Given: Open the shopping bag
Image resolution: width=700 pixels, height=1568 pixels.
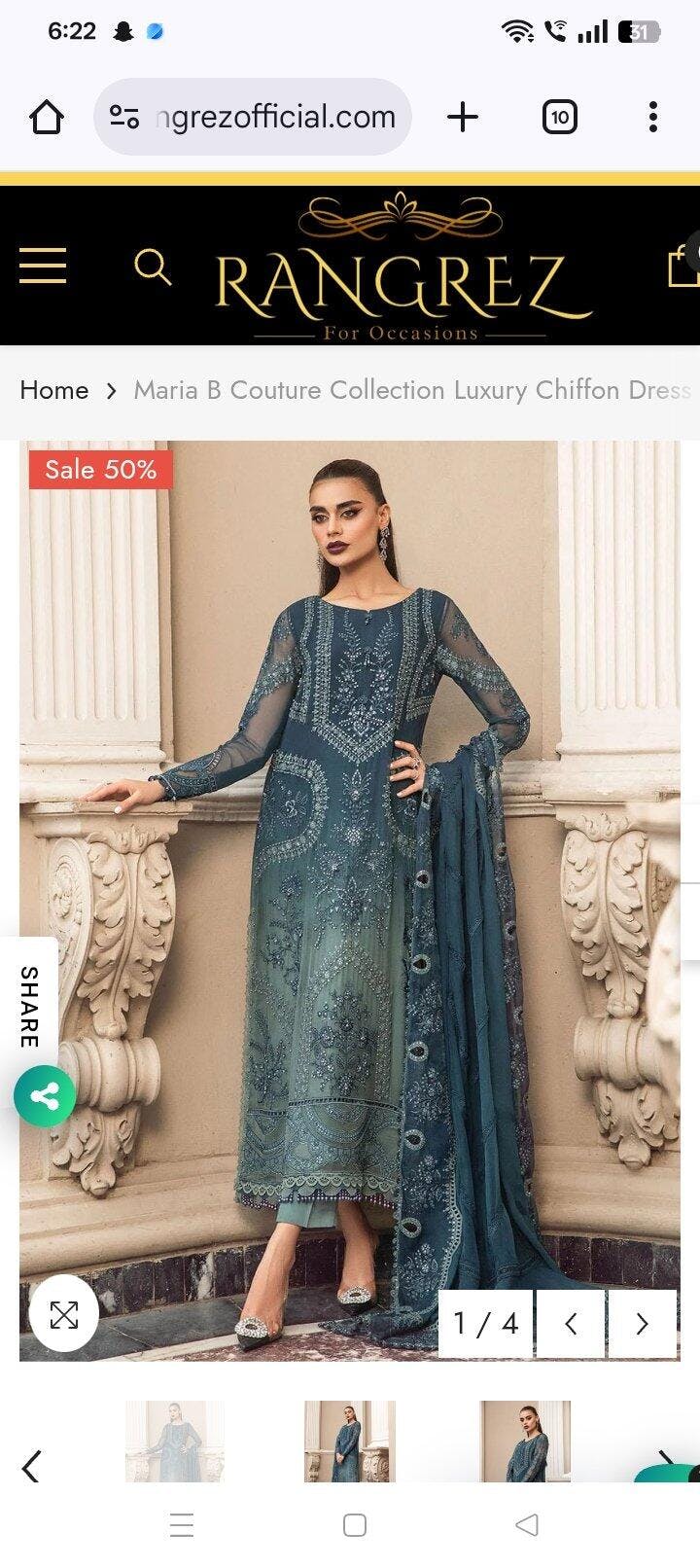Looking at the screenshot, I should point(682,266).
